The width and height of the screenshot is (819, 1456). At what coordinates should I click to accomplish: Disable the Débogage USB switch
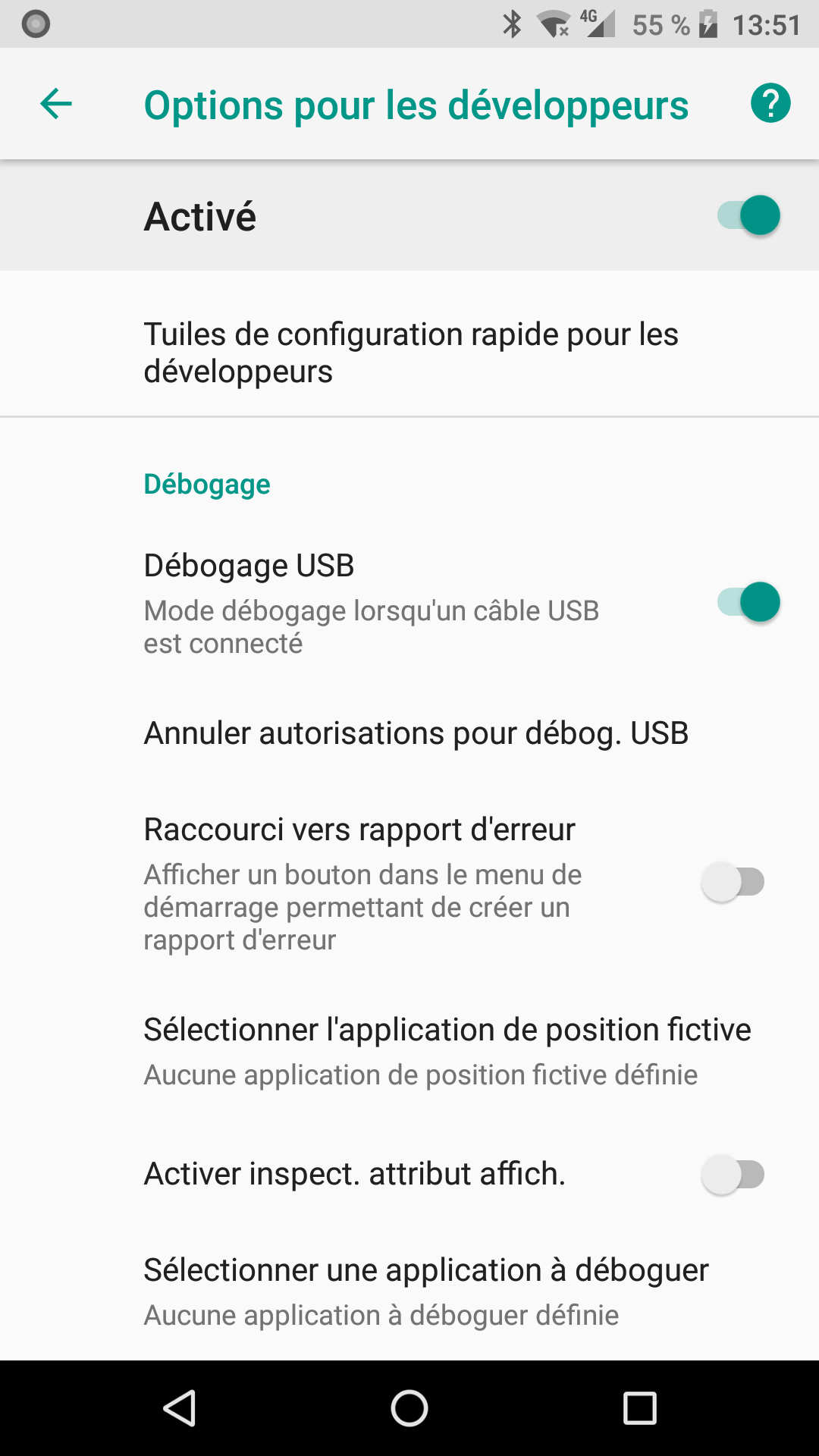748,603
